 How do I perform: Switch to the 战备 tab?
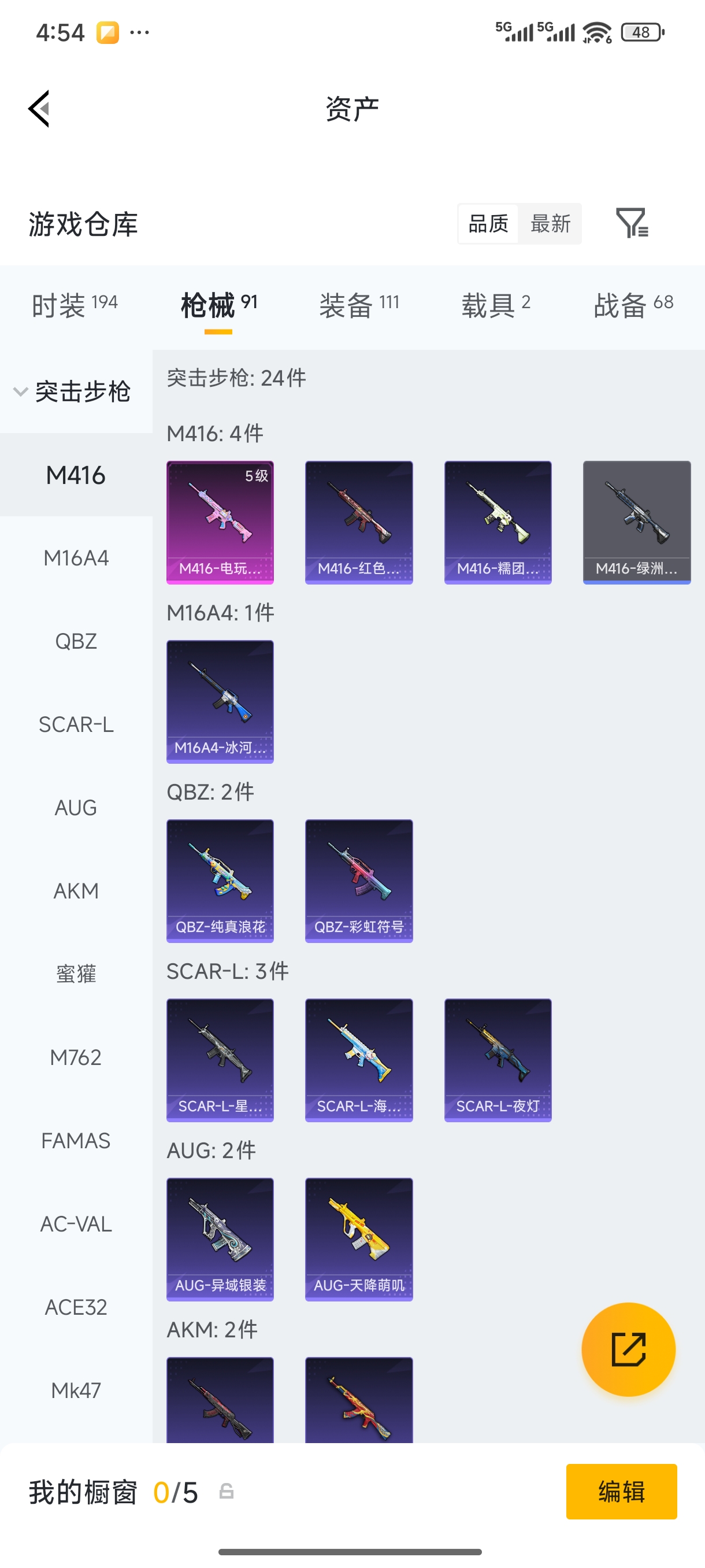pyautogui.click(x=633, y=304)
